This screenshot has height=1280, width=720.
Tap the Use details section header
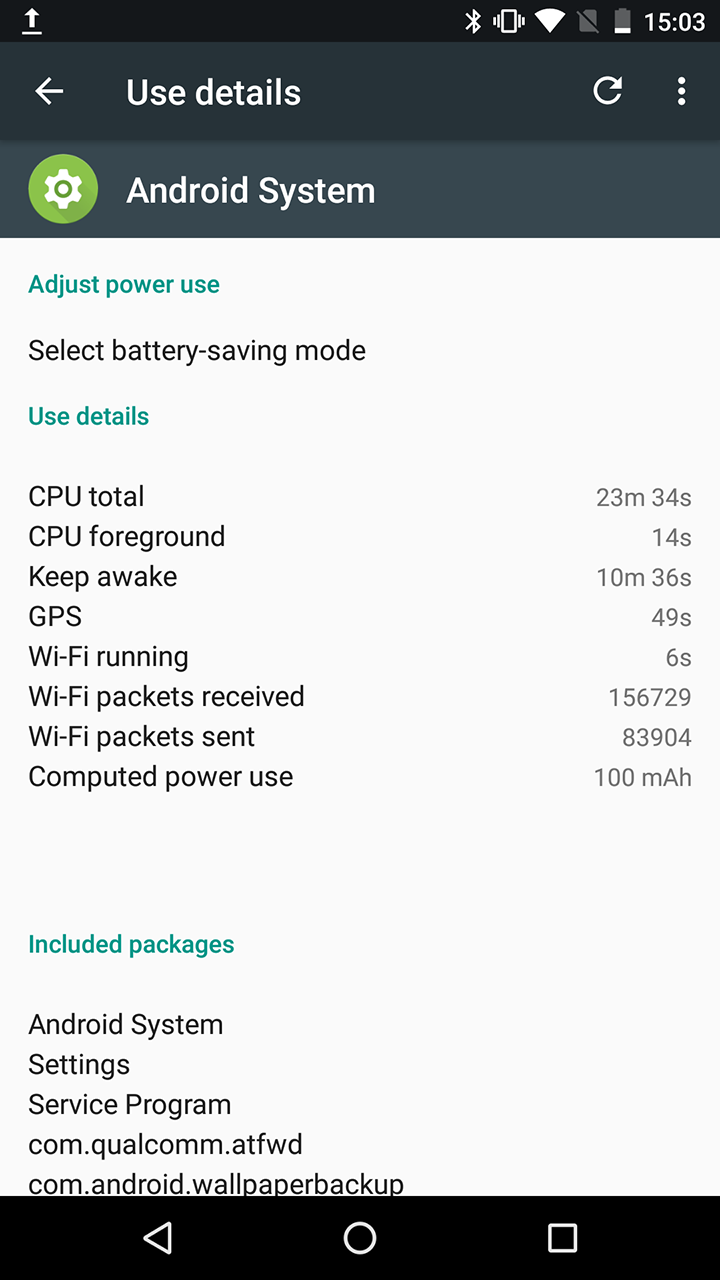[88, 416]
